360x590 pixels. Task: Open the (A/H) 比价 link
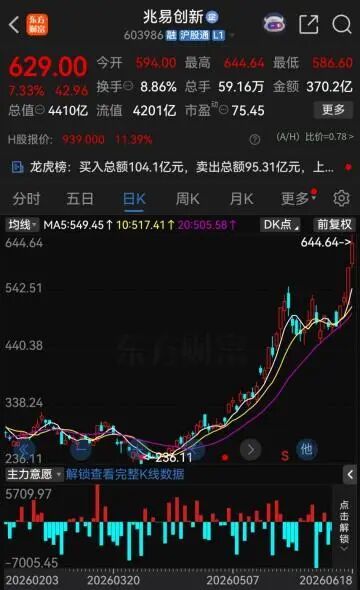click(315, 137)
